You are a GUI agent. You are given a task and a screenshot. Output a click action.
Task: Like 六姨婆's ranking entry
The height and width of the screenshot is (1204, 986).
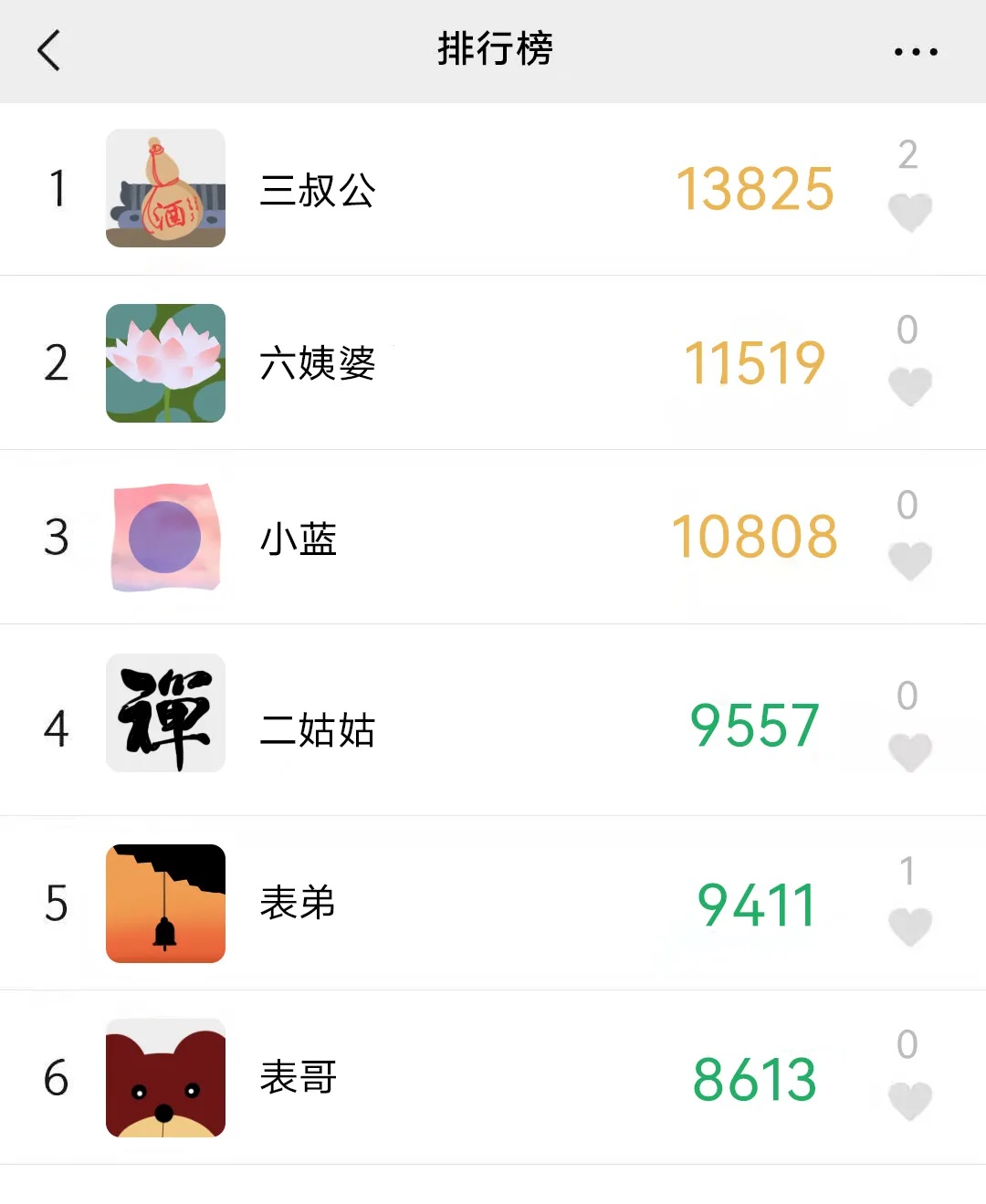[x=909, y=386]
